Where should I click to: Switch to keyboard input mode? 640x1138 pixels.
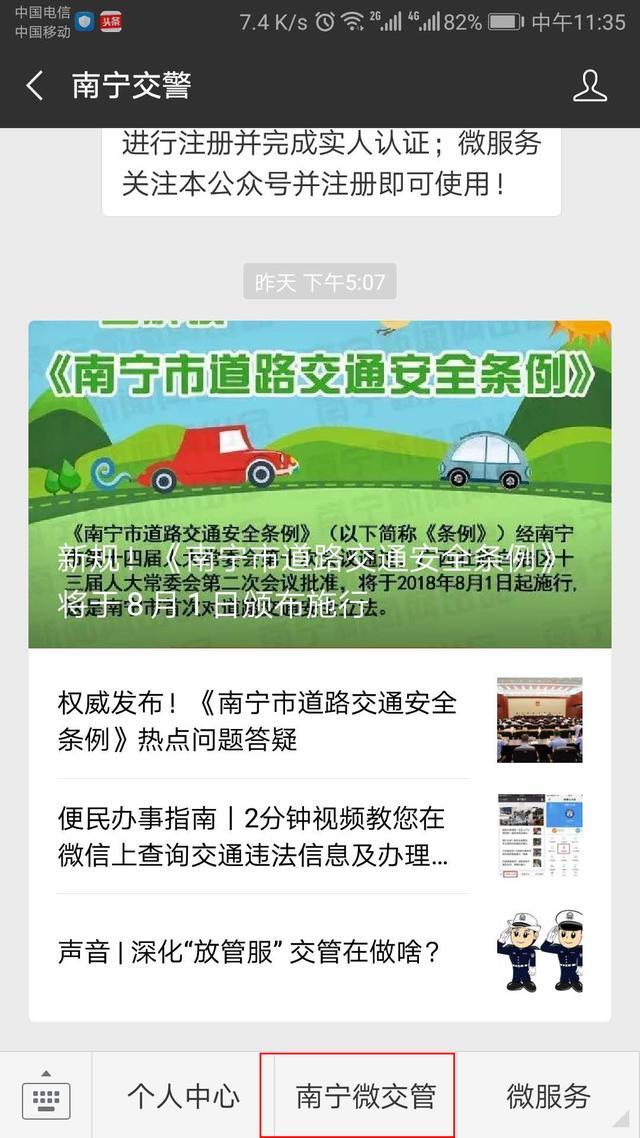coord(46,1097)
